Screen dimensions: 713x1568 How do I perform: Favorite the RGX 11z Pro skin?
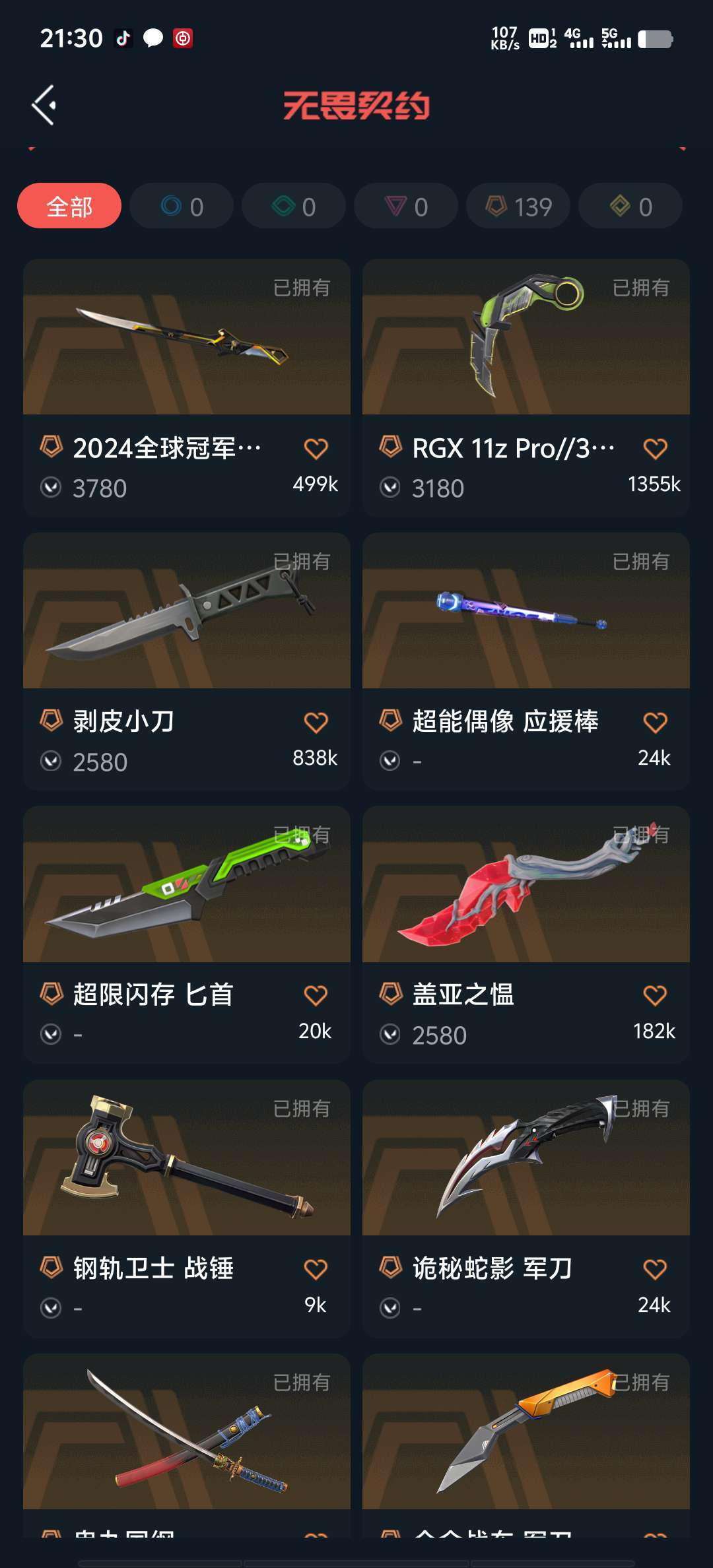pyautogui.click(x=655, y=449)
